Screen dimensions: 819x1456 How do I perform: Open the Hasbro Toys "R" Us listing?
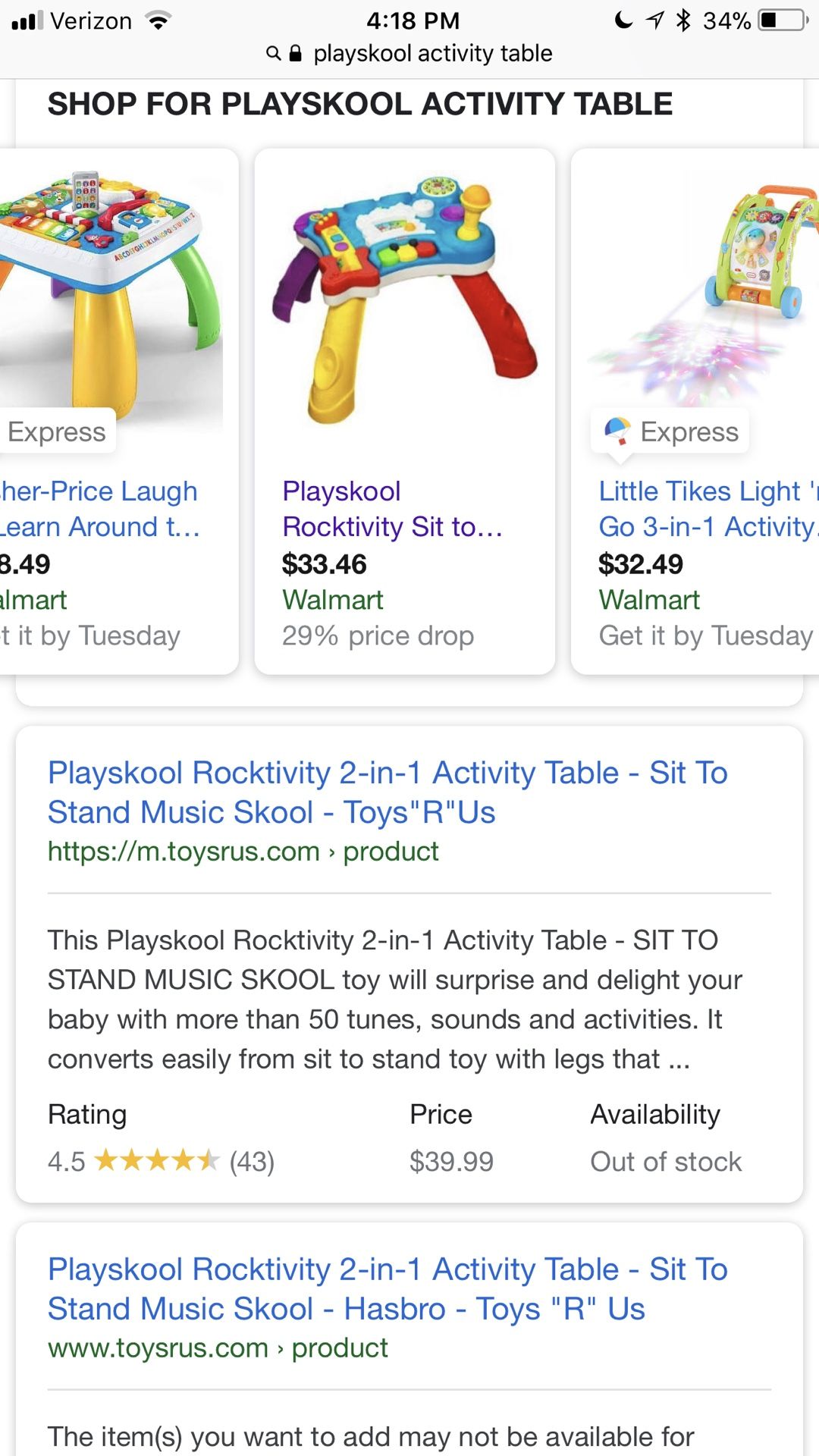[x=387, y=1288]
